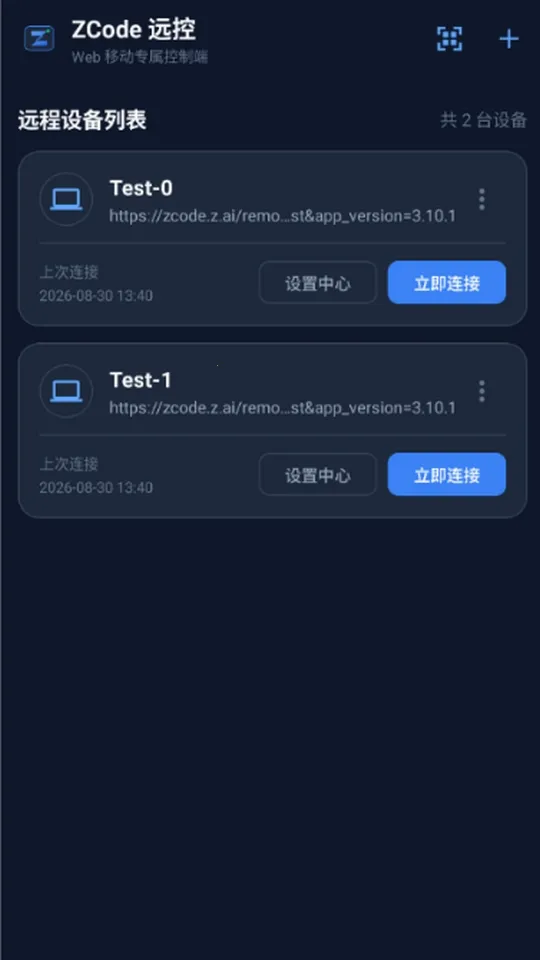Add a new device with plus icon
The image size is (540, 960).
(x=509, y=39)
